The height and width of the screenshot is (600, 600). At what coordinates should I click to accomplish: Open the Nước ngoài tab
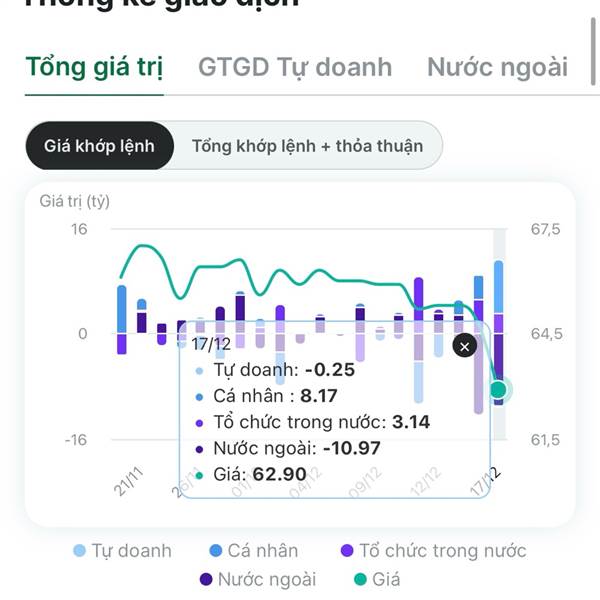(497, 68)
